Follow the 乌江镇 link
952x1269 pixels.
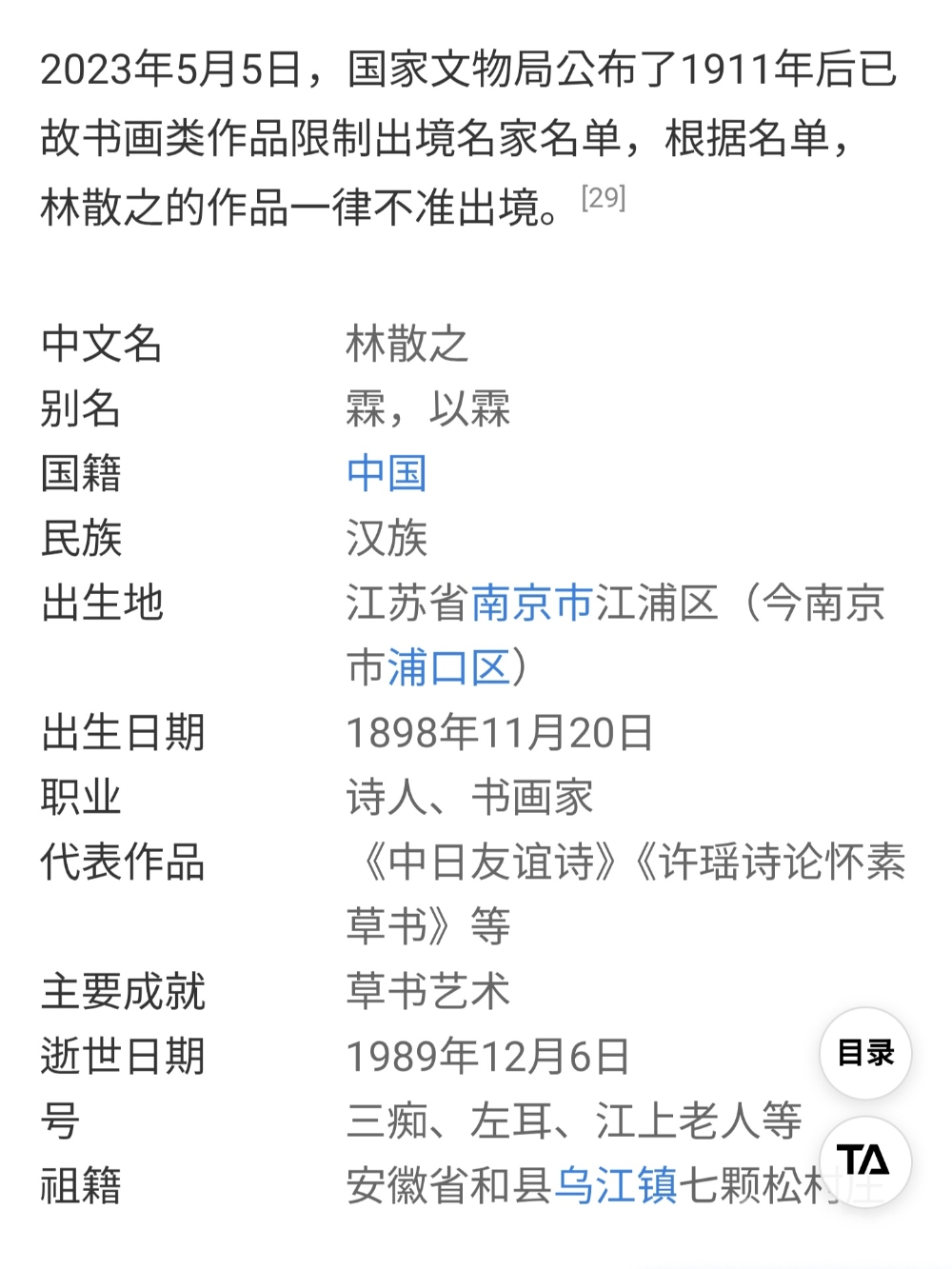tap(615, 1185)
